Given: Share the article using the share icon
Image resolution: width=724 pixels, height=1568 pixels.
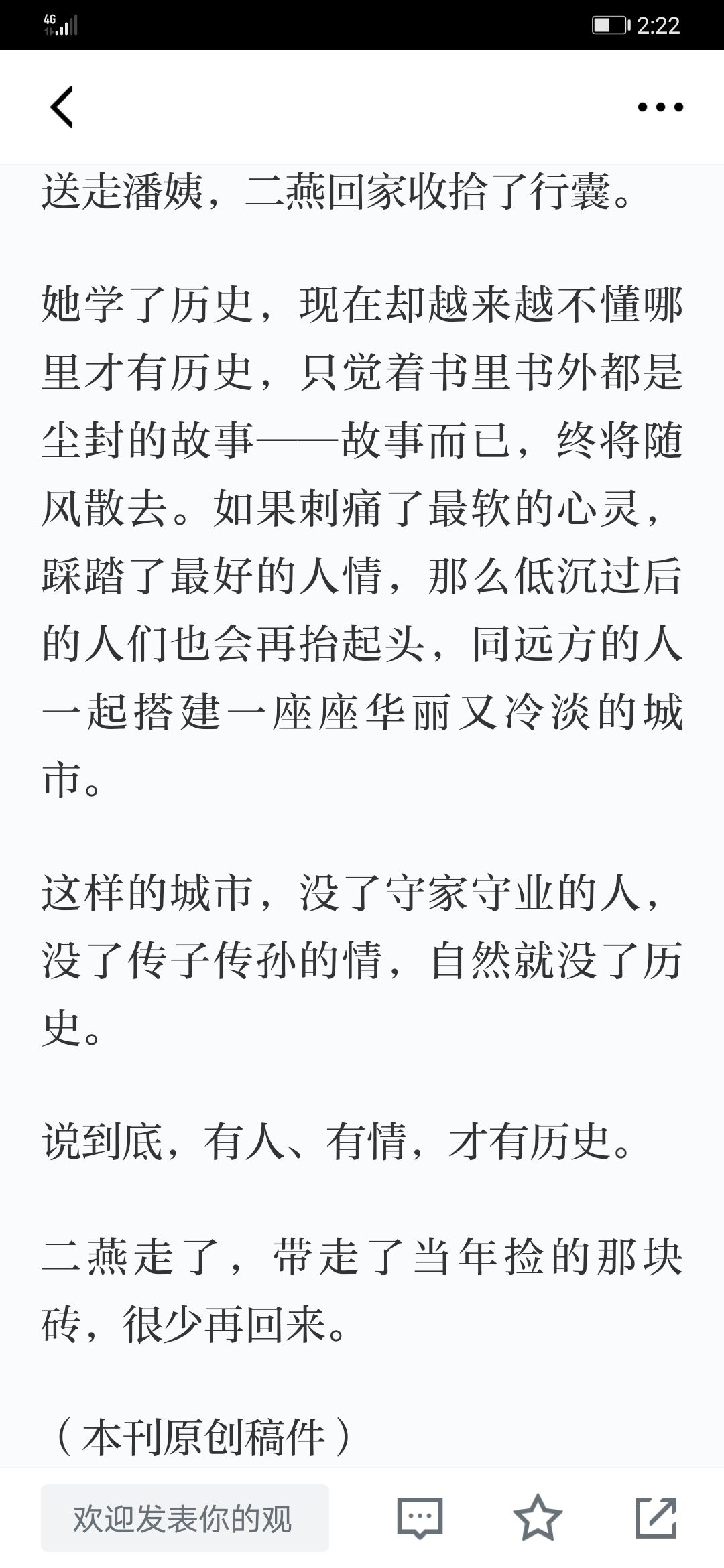Looking at the screenshot, I should pos(656,1518).
